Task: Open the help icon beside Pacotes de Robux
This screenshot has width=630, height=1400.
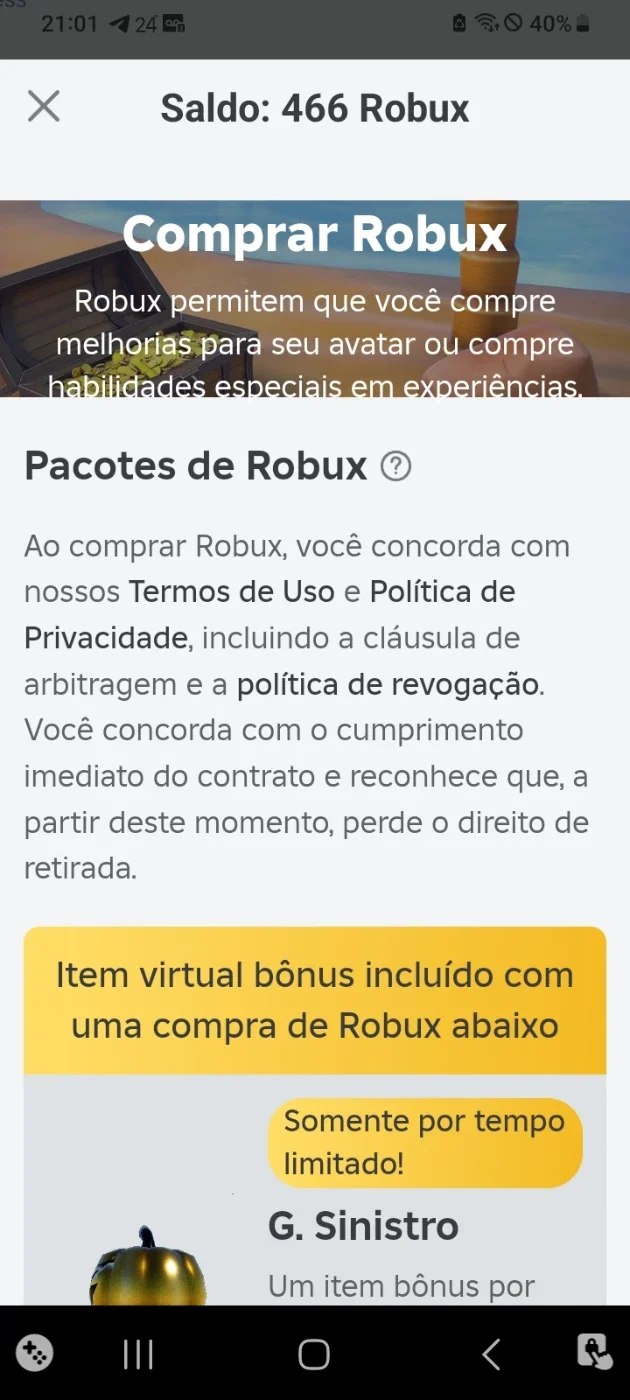Action: point(396,466)
